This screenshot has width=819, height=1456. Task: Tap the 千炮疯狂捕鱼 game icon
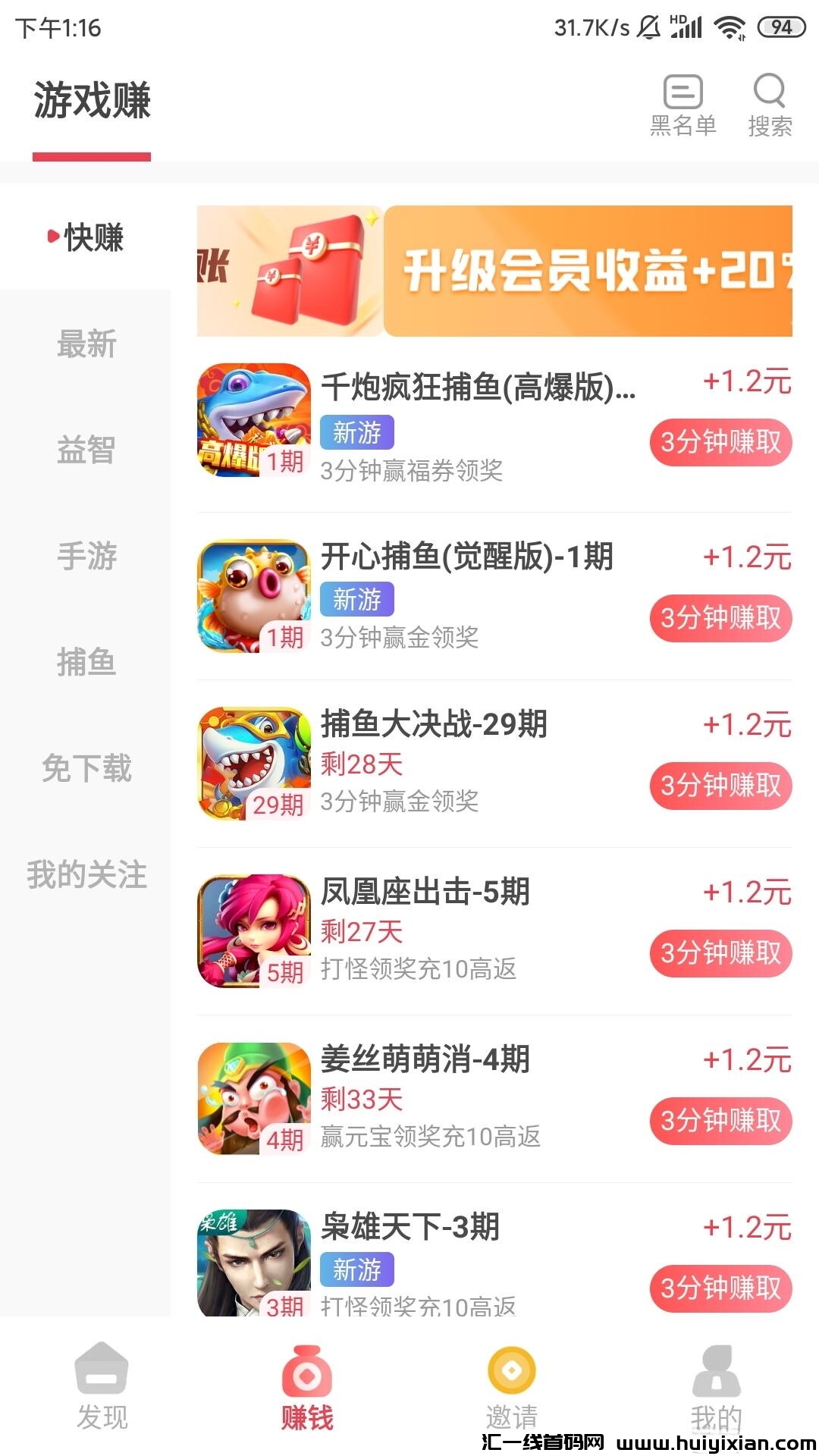click(254, 421)
